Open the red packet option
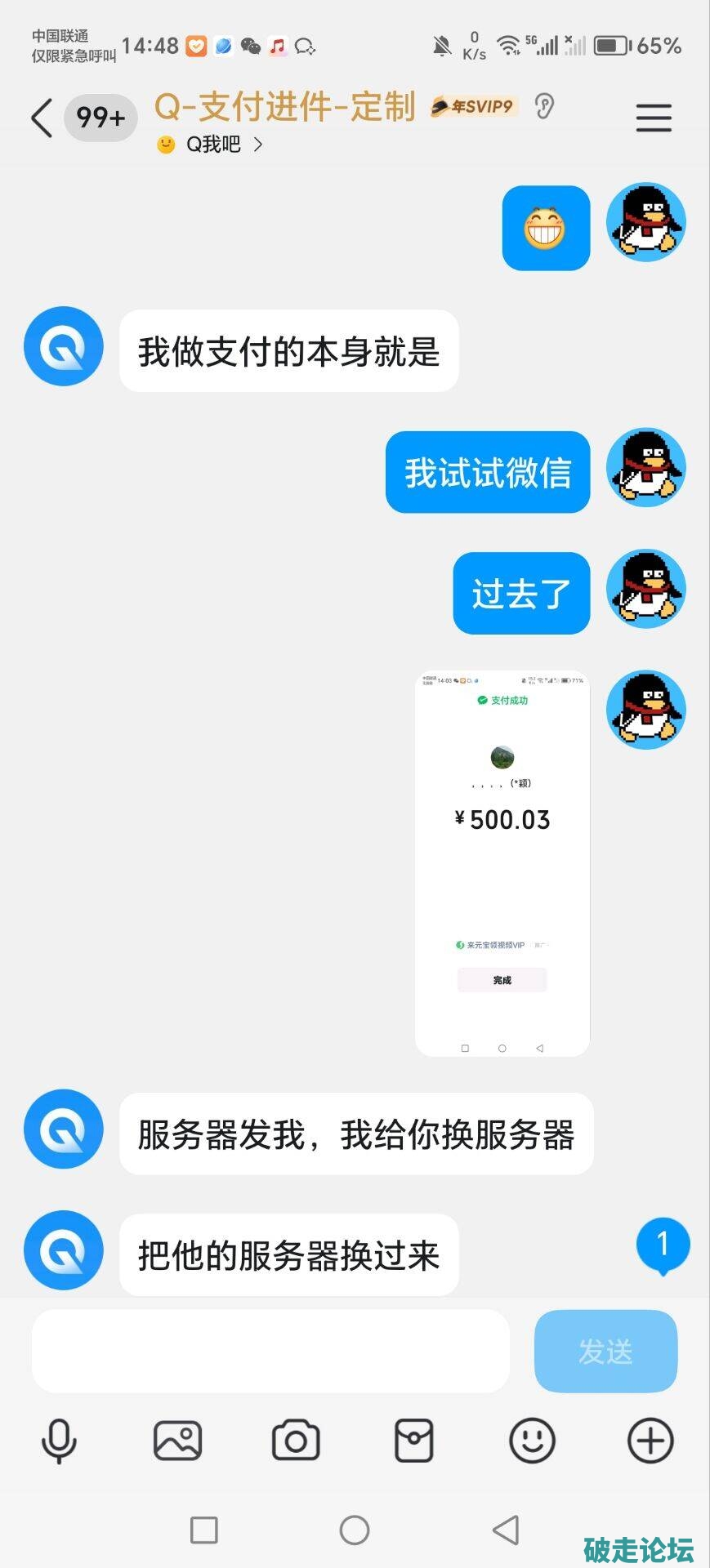The height and width of the screenshot is (1568, 710). click(414, 1440)
